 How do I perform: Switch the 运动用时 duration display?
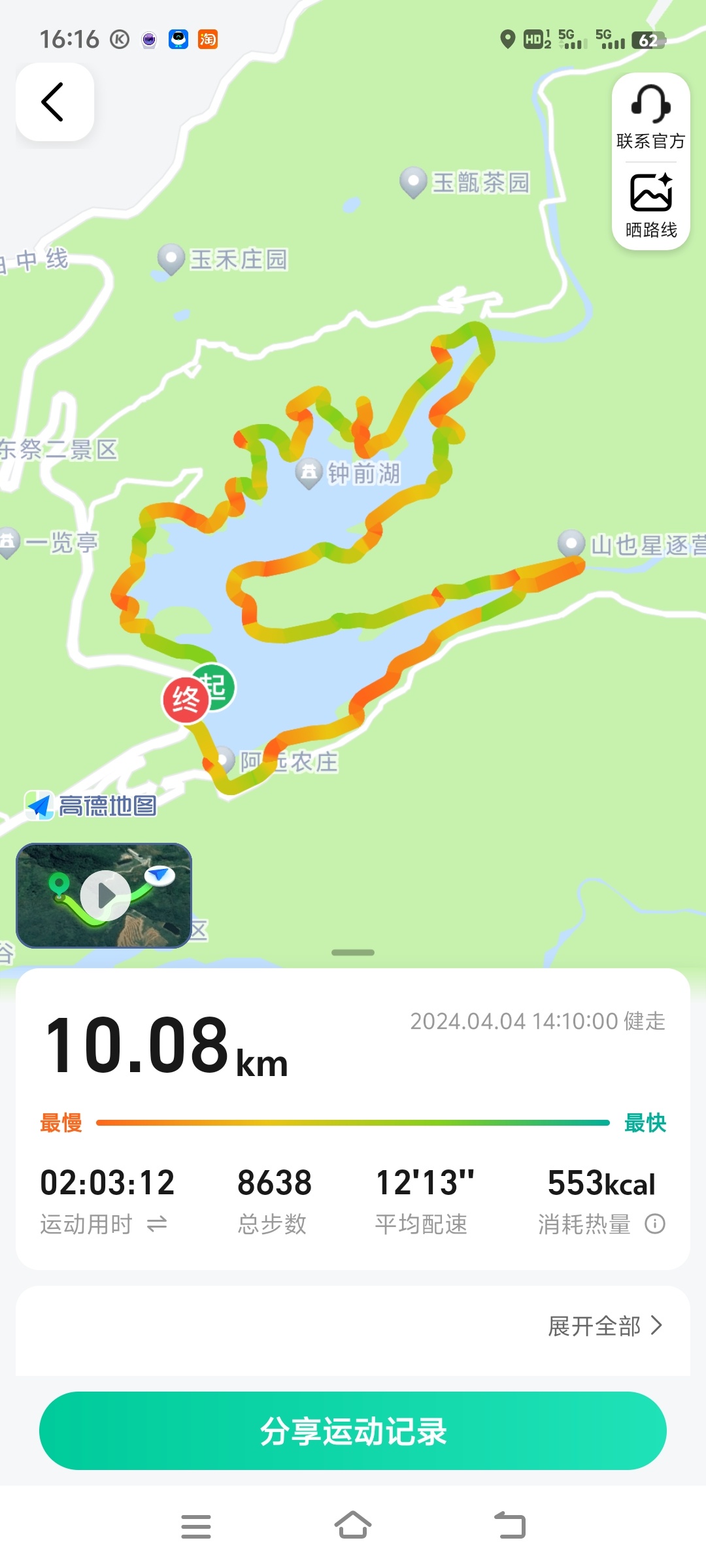(157, 1224)
